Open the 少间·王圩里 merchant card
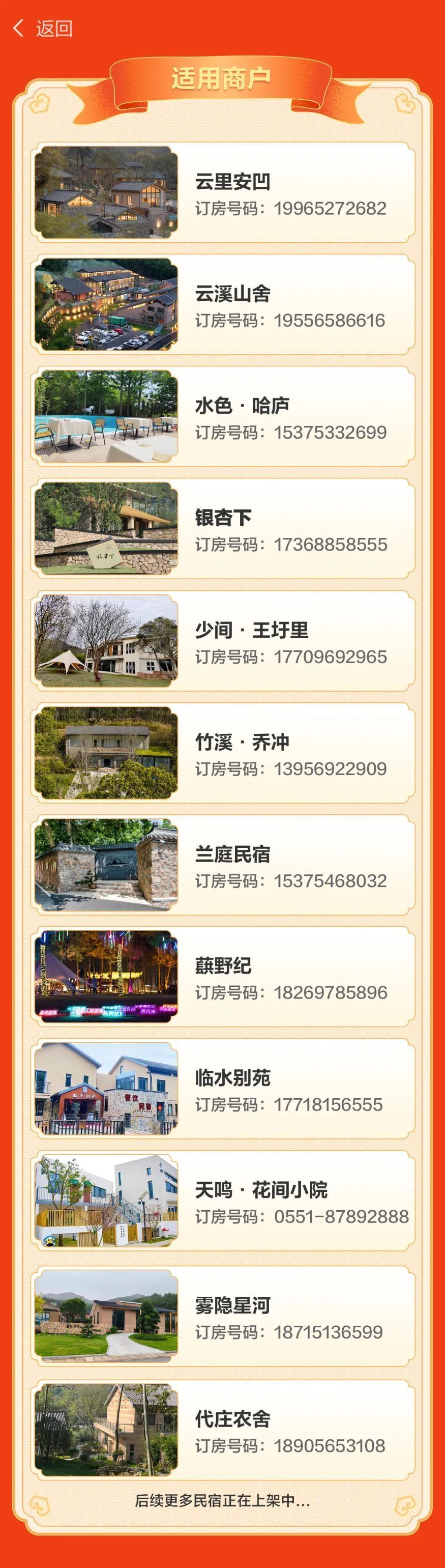Screen dimensions: 445x1568 tap(223, 641)
